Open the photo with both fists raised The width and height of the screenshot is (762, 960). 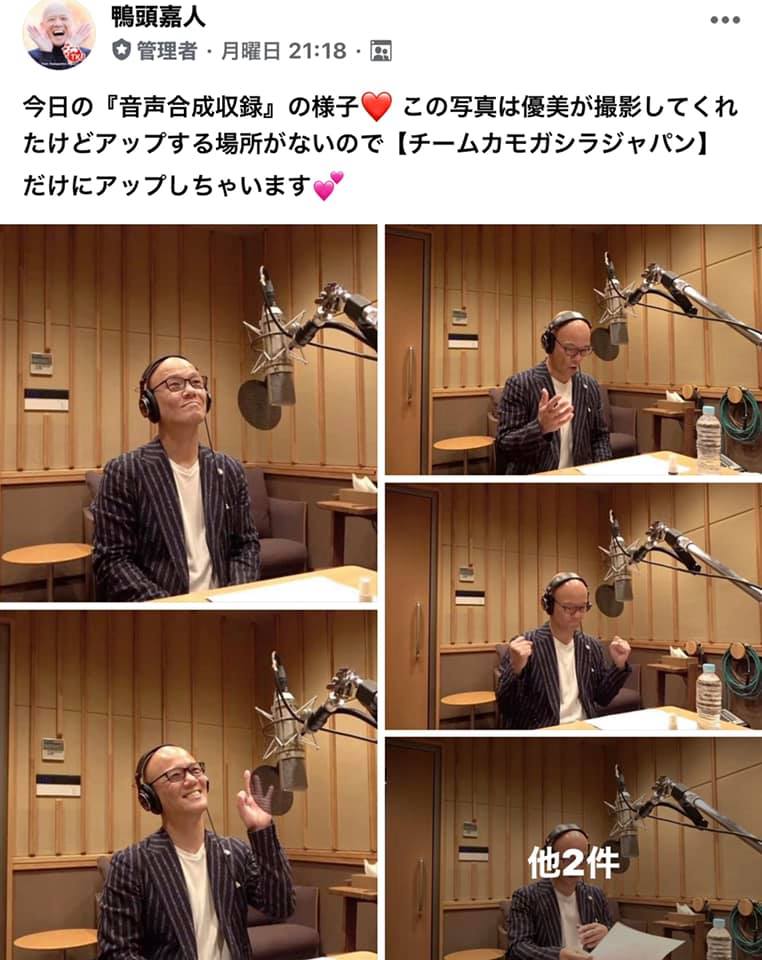tap(574, 607)
